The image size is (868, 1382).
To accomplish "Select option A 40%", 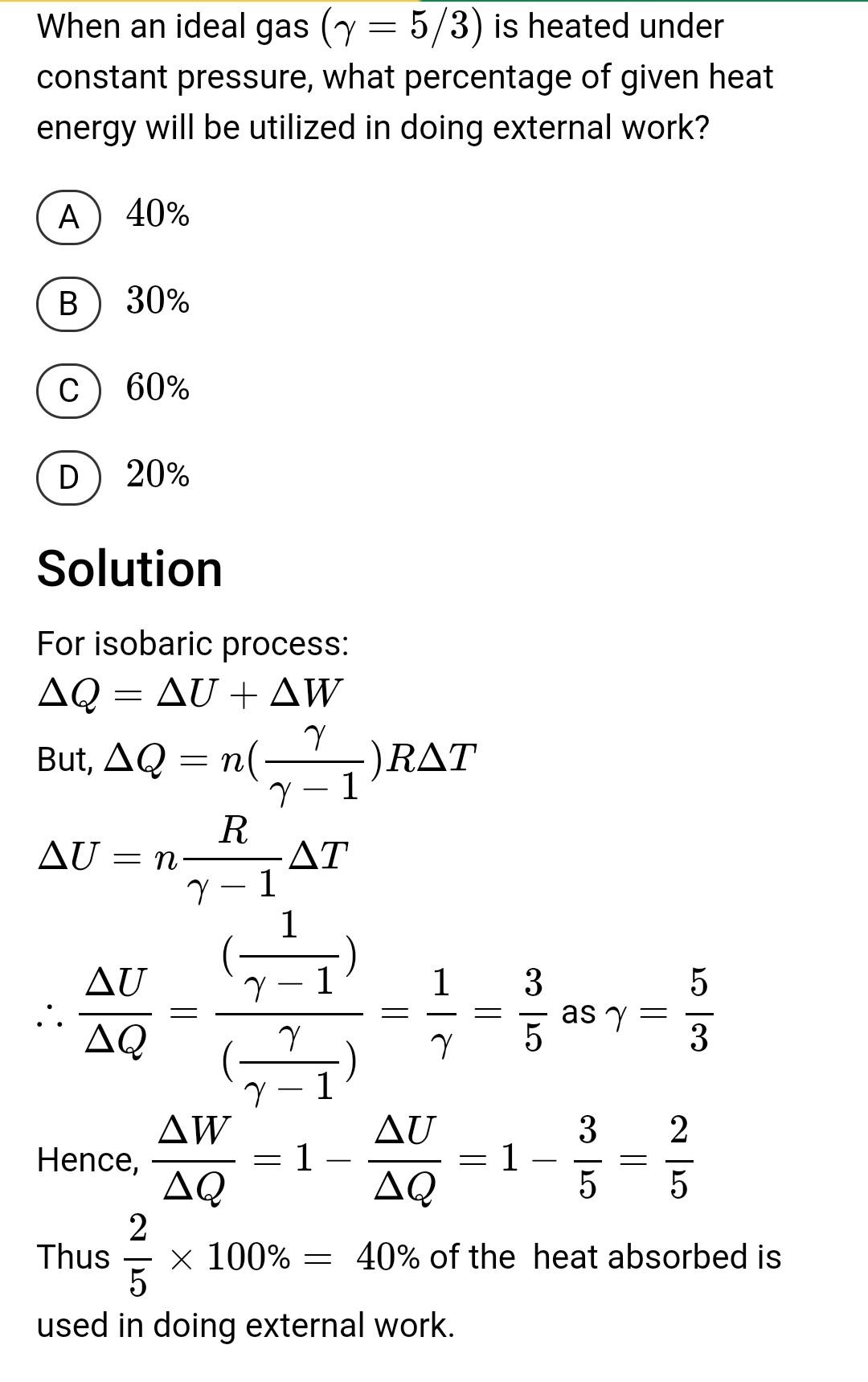I will pos(69,216).
